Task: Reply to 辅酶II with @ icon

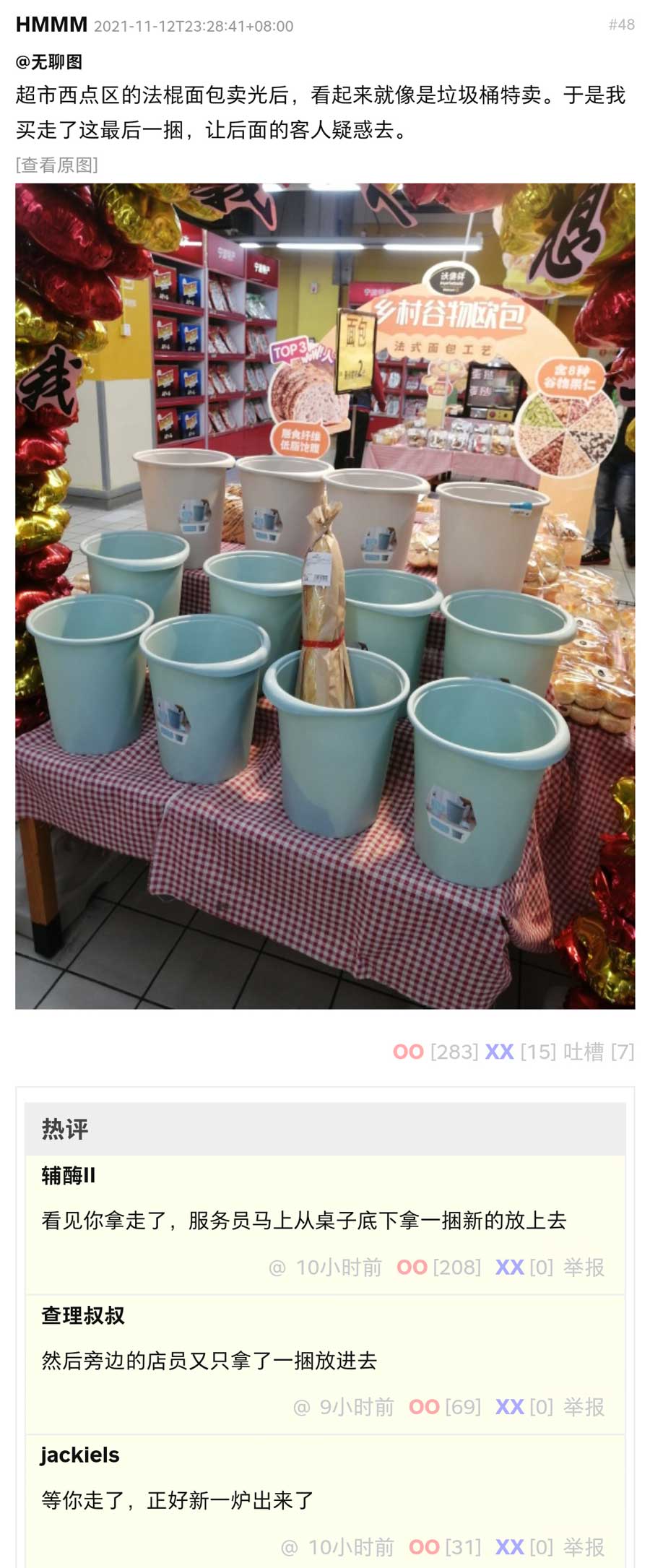Action: [277, 1268]
